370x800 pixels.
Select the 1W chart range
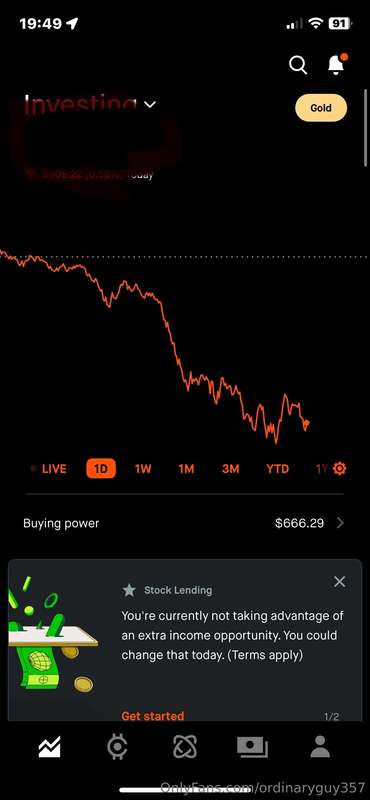[143, 468]
